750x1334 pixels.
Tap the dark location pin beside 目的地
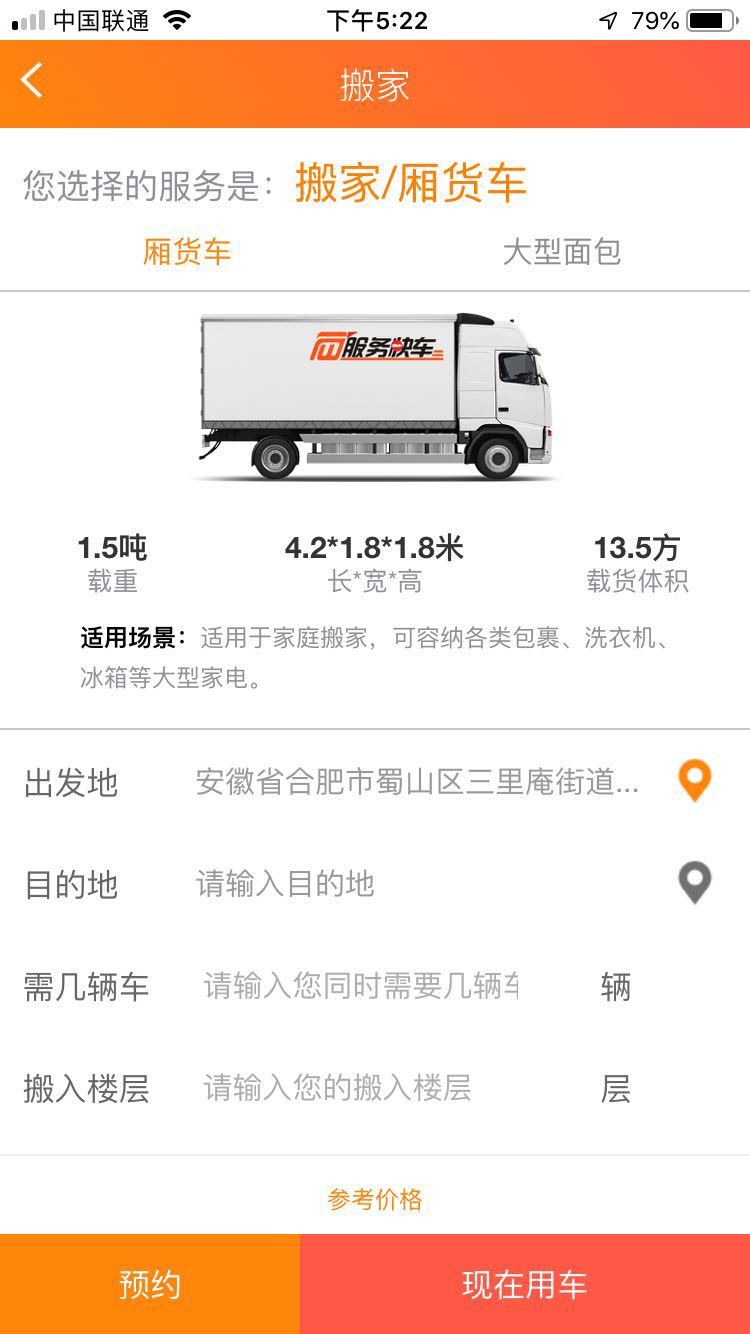[x=695, y=884]
